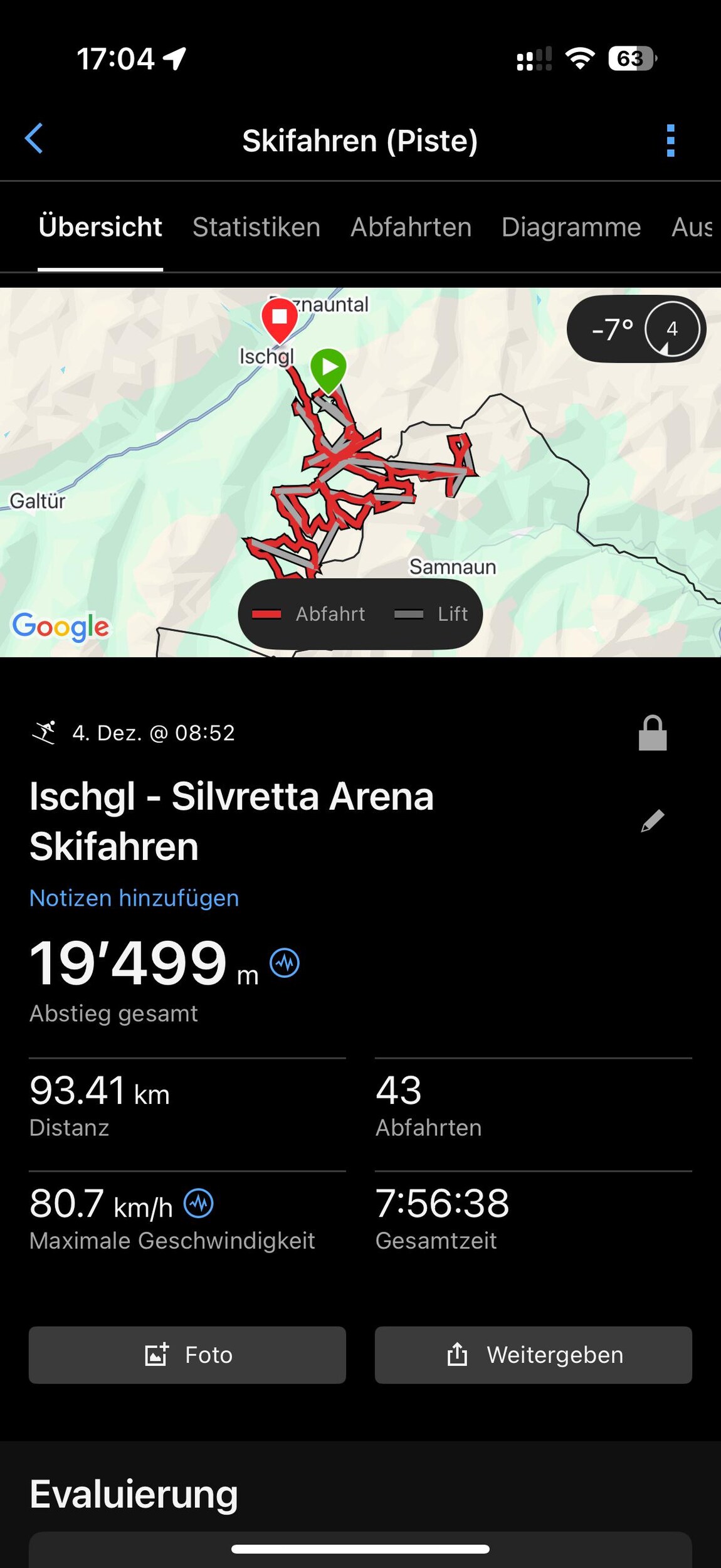Select the Übersicht tab
Image resolution: width=721 pixels, height=1568 pixels.
click(100, 227)
